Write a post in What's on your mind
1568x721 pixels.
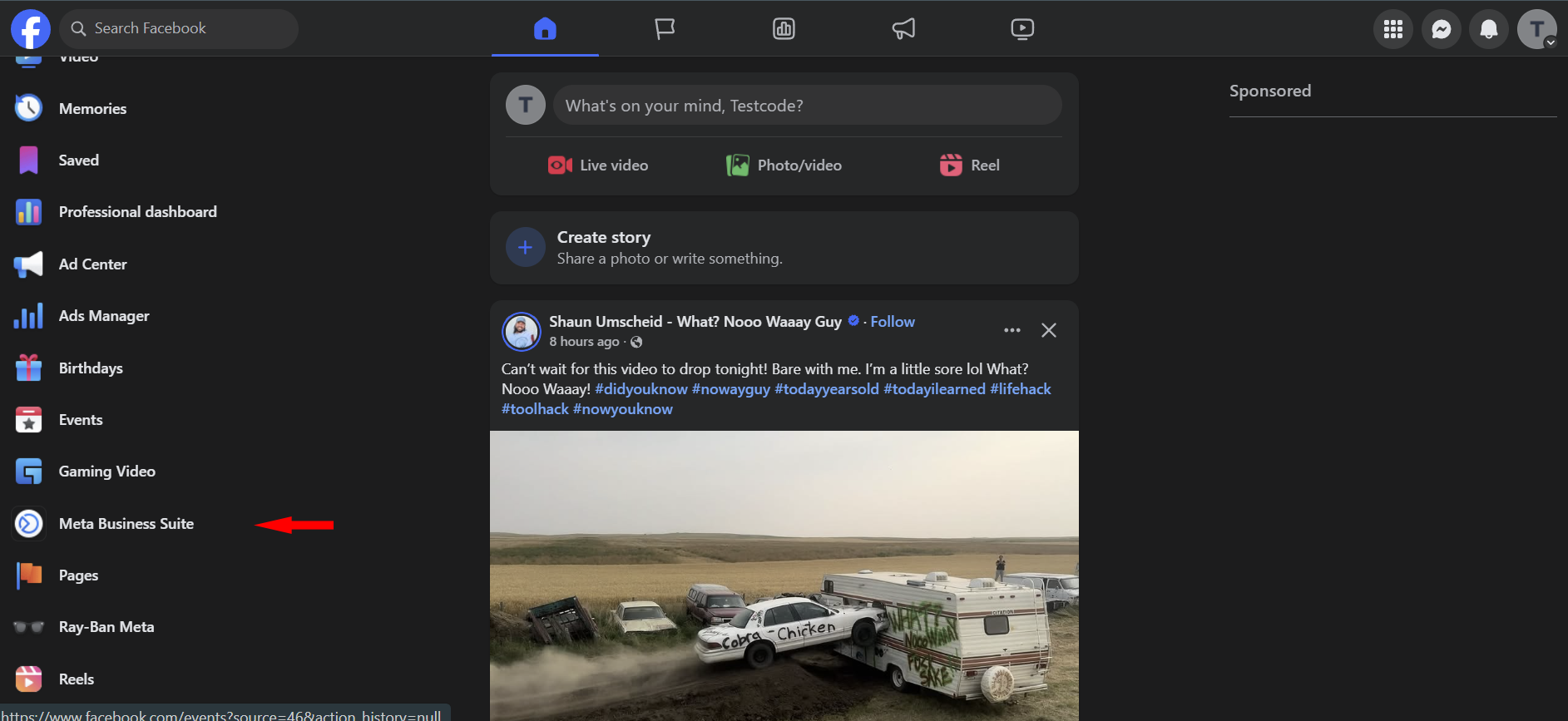click(807, 106)
